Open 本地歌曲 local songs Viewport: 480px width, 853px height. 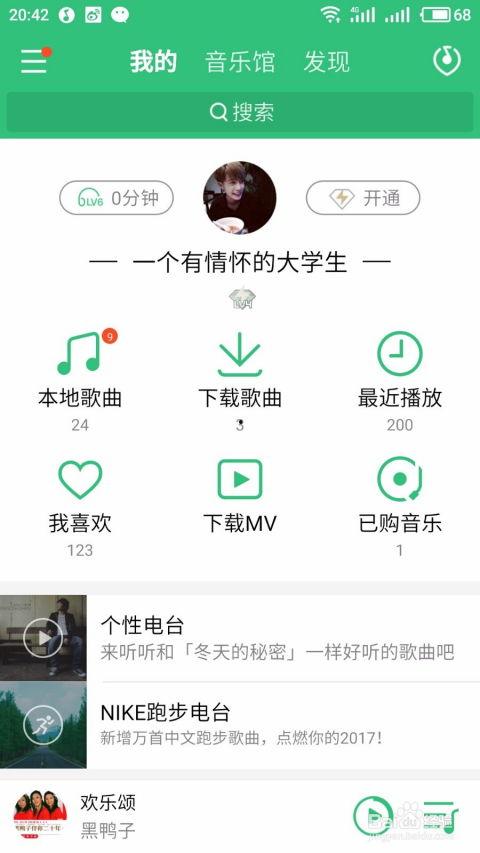tap(80, 381)
